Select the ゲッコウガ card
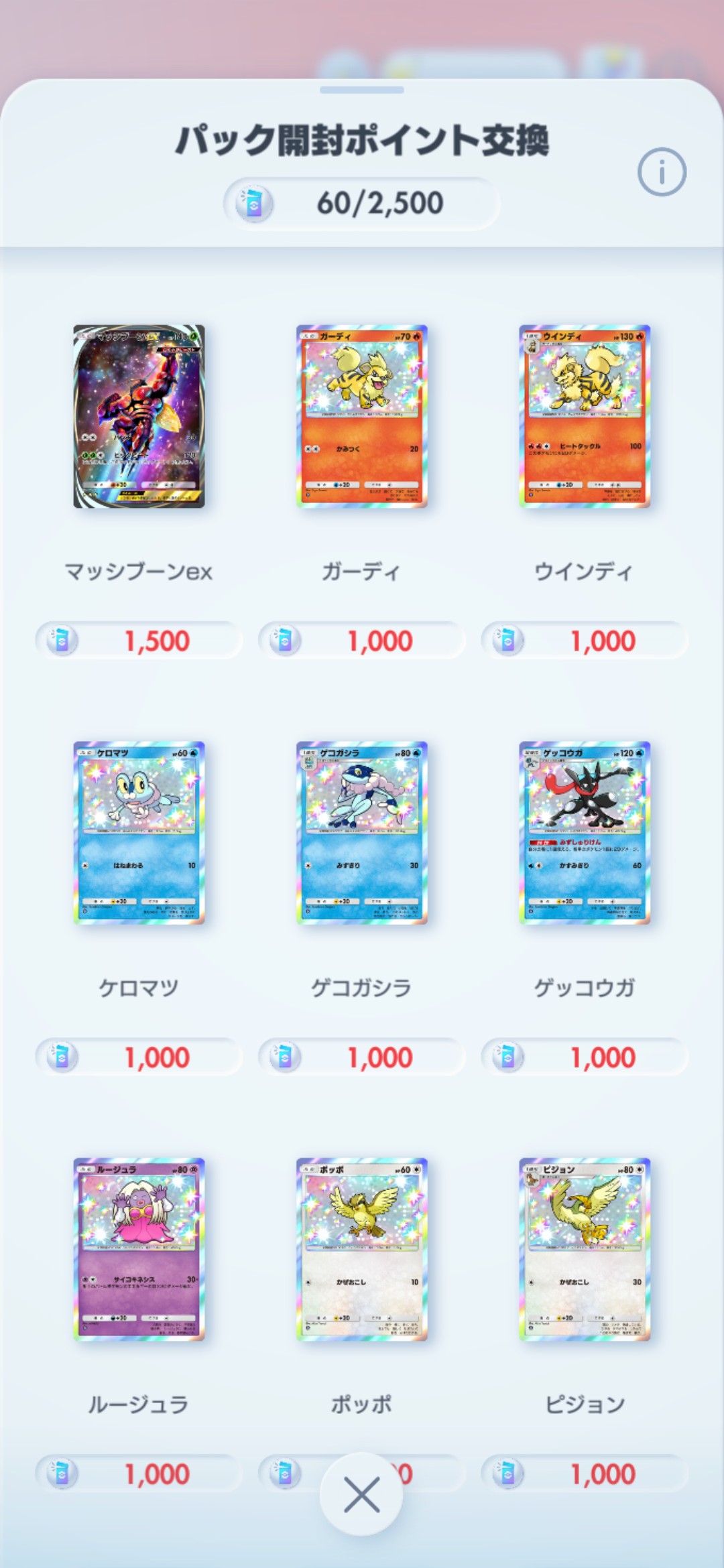724x1568 pixels. click(x=584, y=833)
